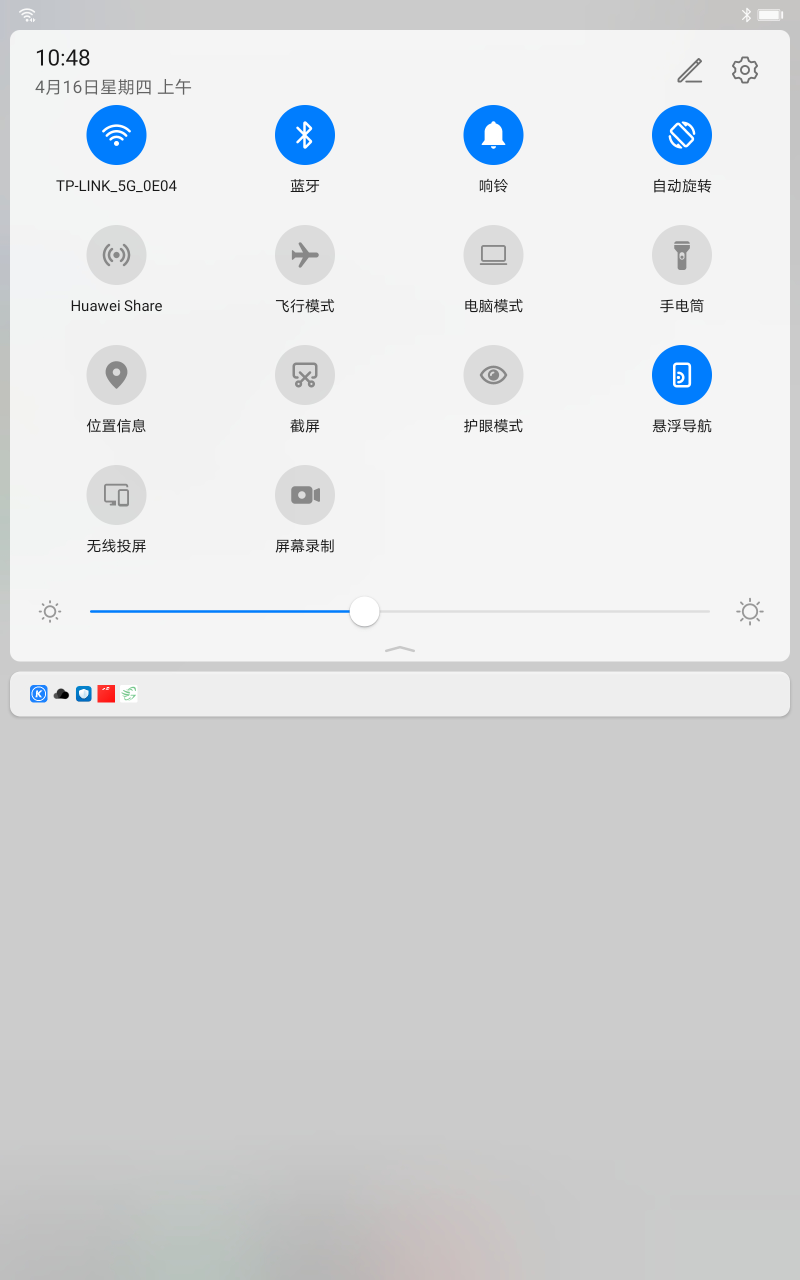The width and height of the screenshot is (800, 1280).
Task: Start 屏幕录制 screen recording
Action: (305, 495)
